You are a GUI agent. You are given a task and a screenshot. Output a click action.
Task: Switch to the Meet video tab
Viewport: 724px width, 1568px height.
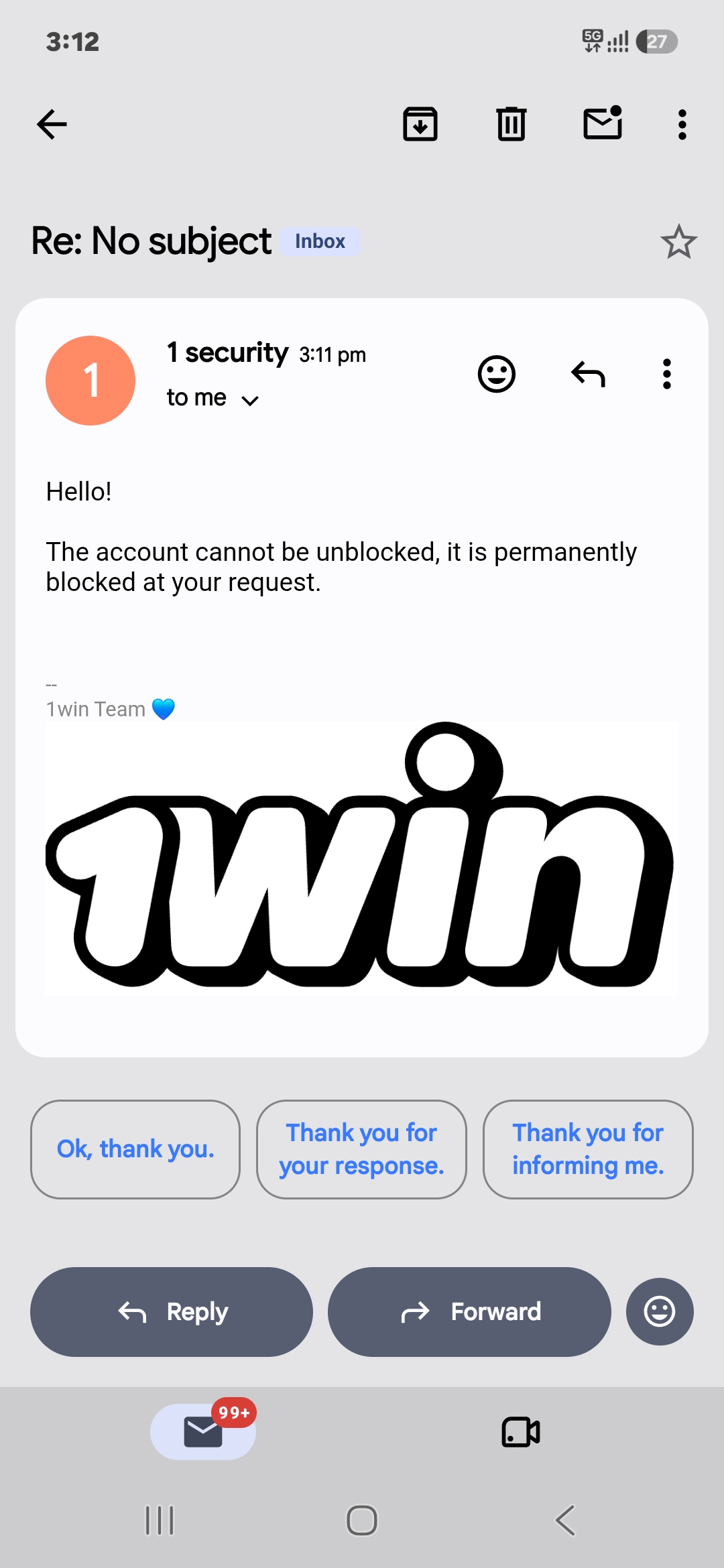[521, 1432]
